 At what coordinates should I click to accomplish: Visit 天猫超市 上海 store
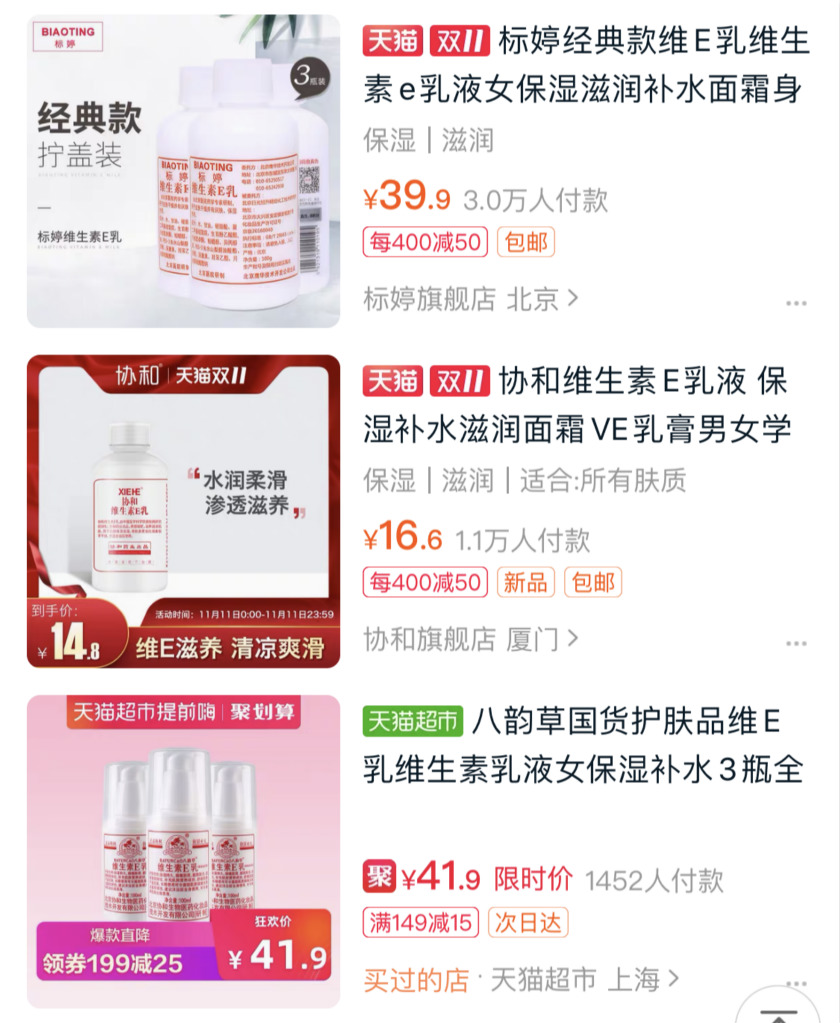584,978
